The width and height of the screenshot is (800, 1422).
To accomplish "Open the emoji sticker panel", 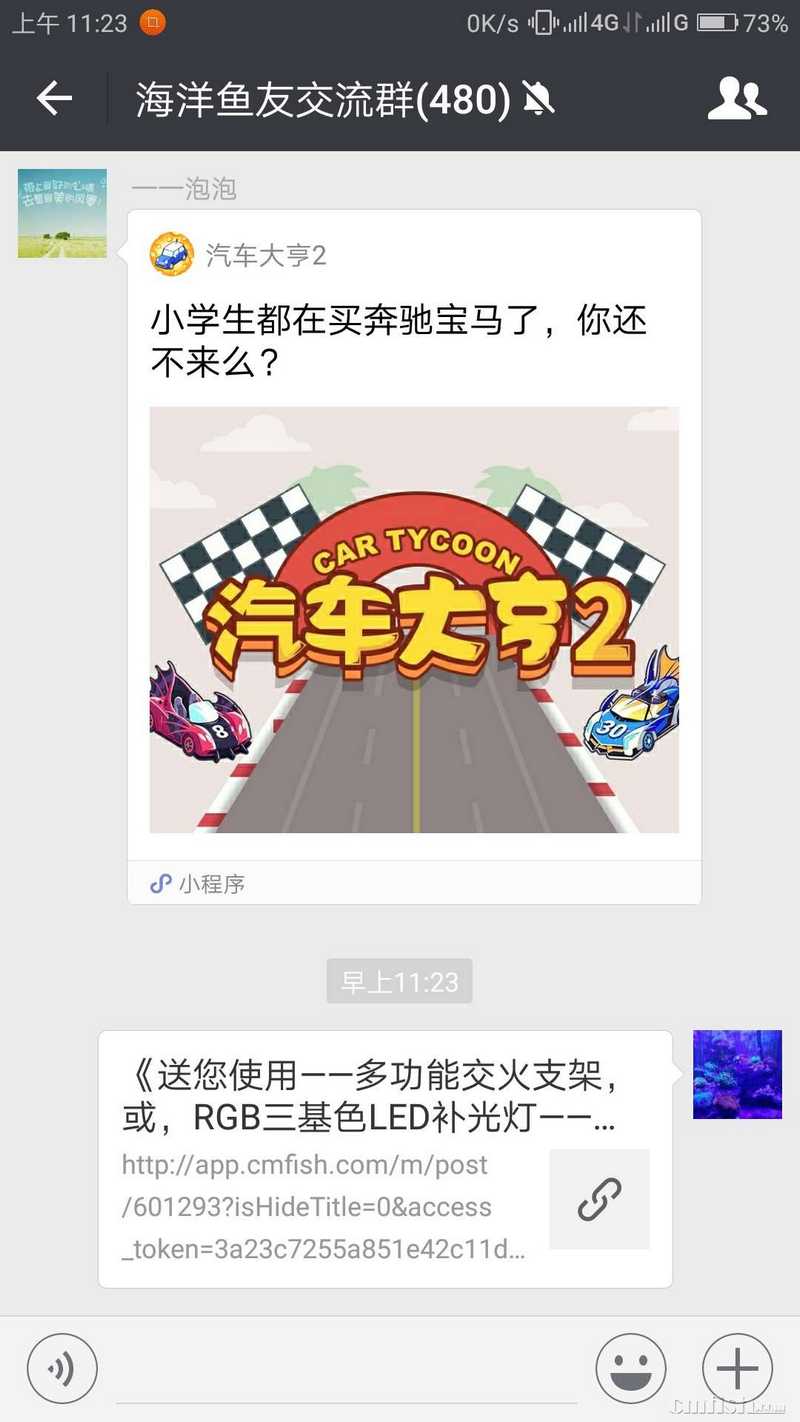I will (631, 1368).
